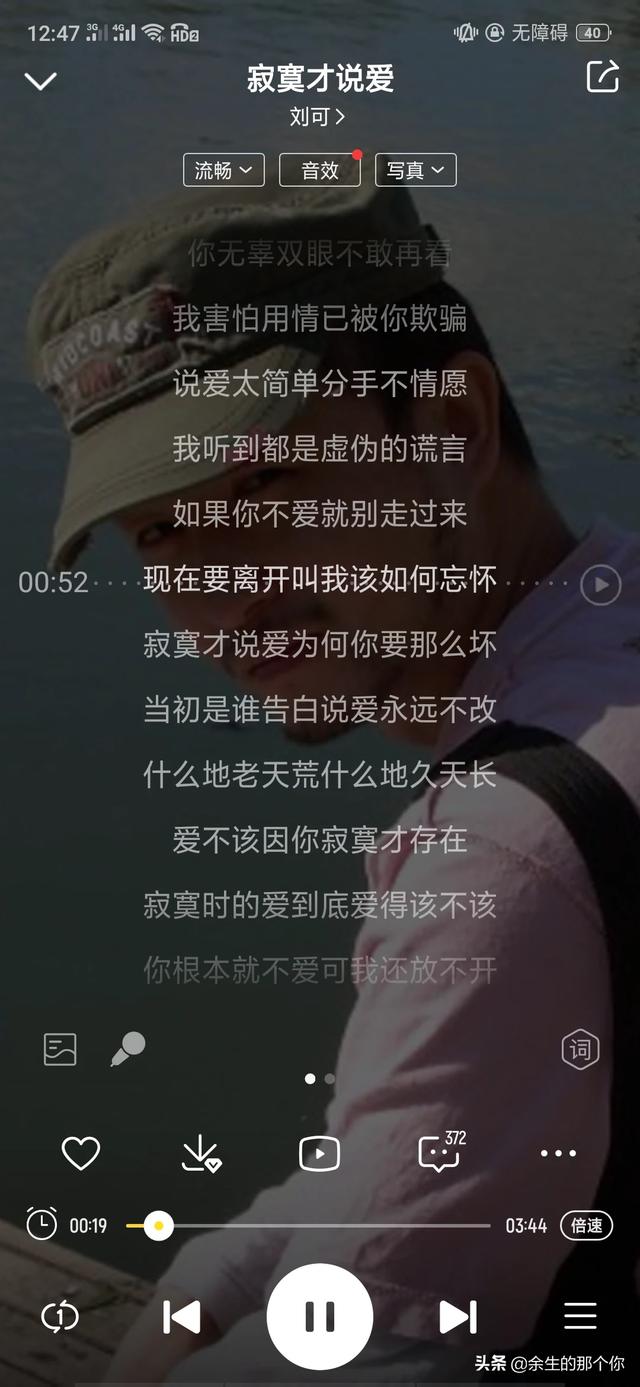
Task: Open the play queue list
Action: point(580,1316)
